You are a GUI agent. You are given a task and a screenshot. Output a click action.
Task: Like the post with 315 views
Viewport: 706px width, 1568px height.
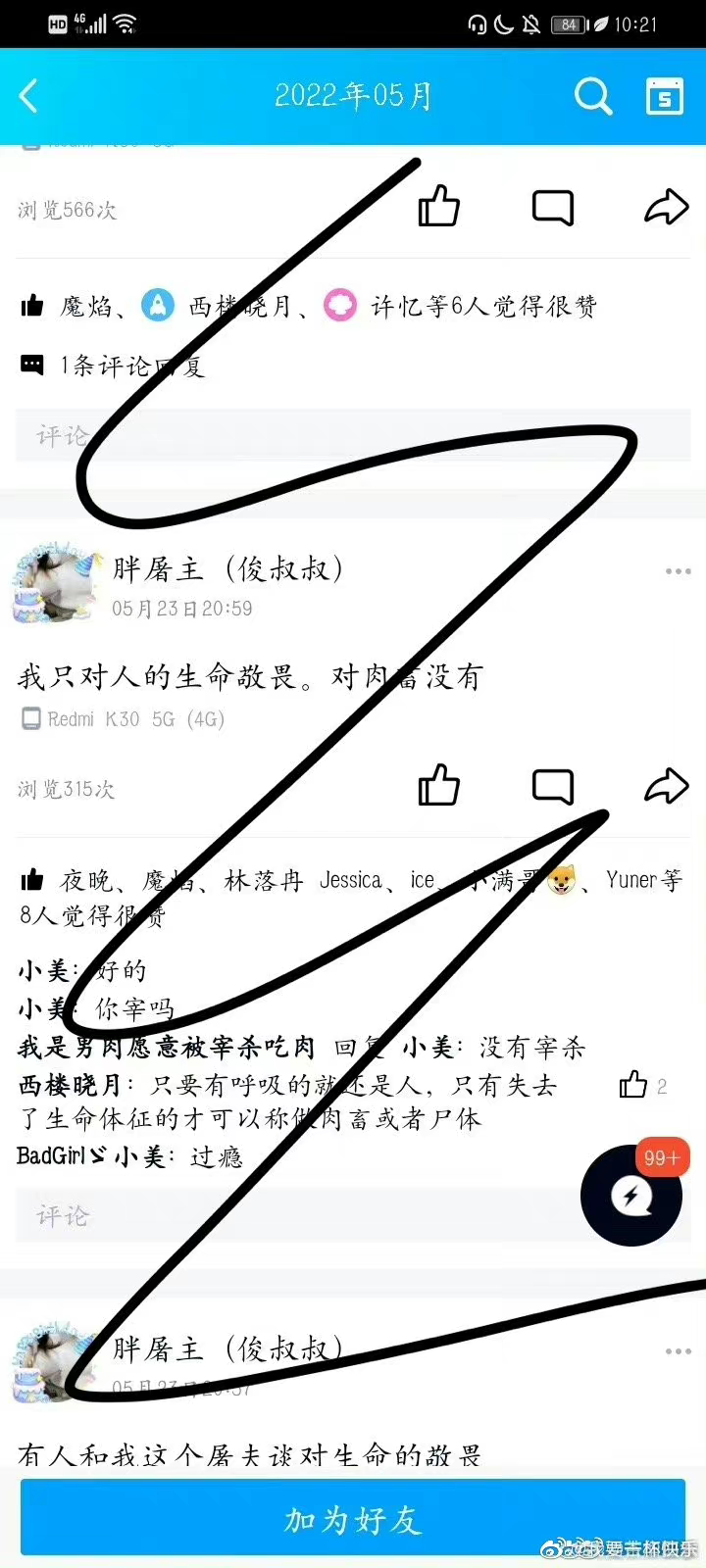(438, 785)
